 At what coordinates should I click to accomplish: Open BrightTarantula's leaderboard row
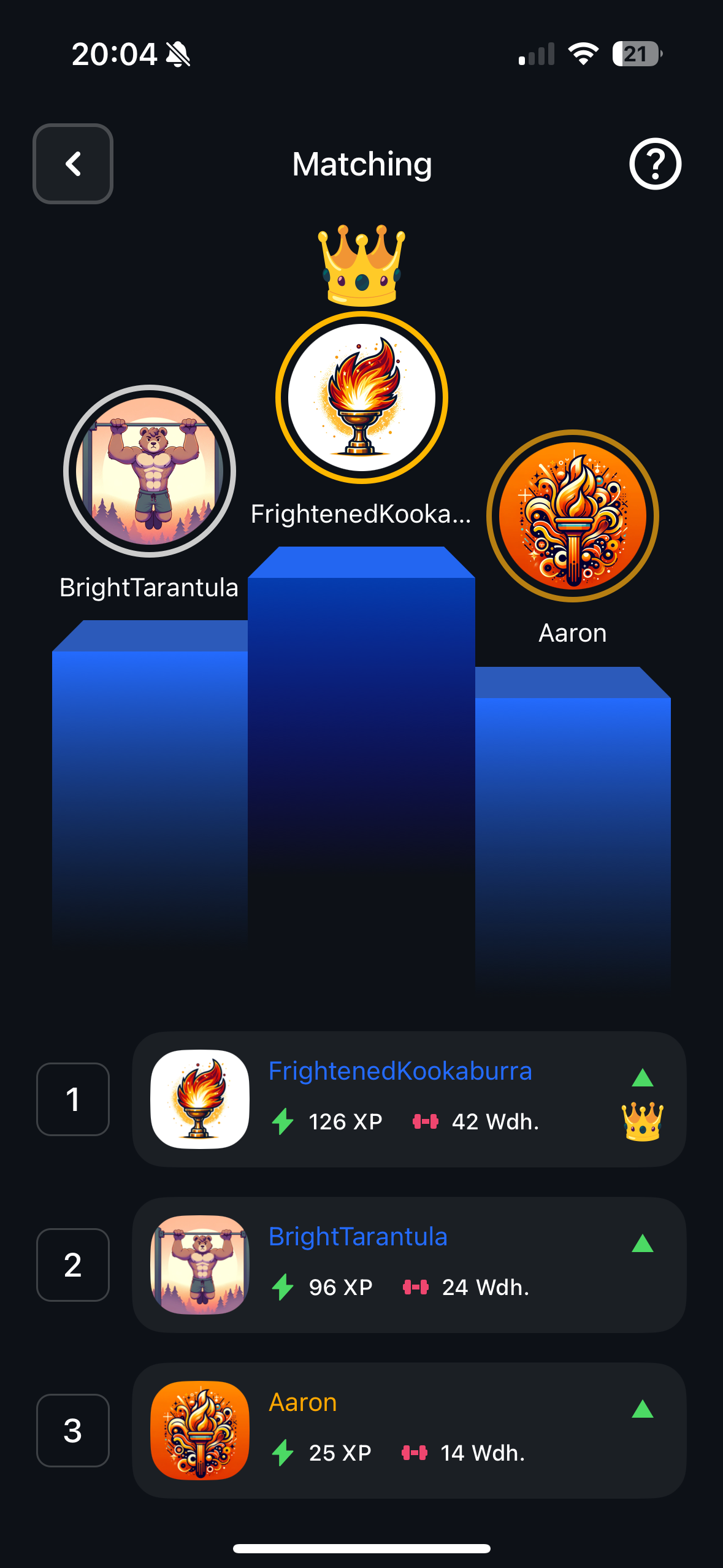tap(408, 1264)
